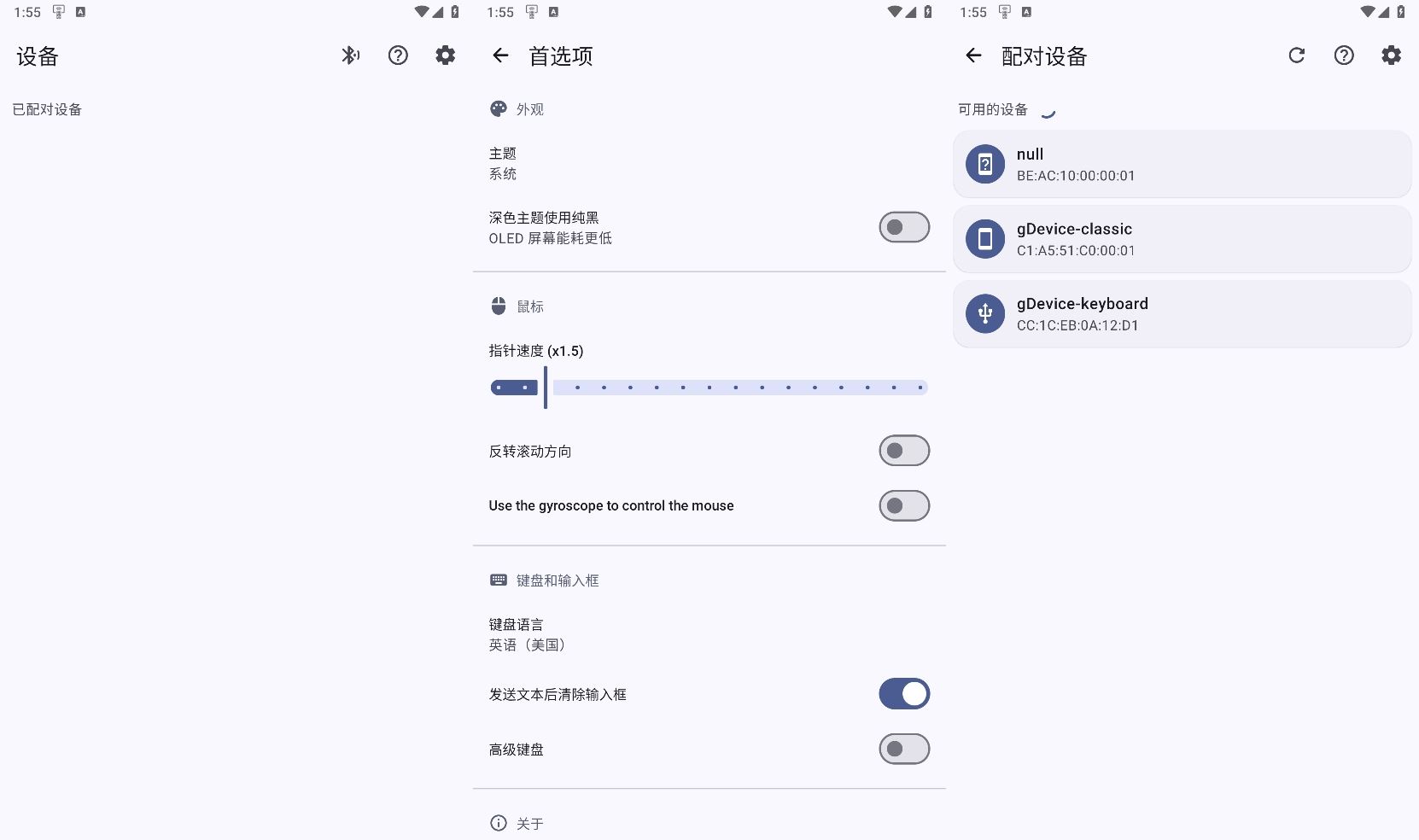Enable 高级键盘 switch
1419x840 pixels.
[x=903, y=749]
